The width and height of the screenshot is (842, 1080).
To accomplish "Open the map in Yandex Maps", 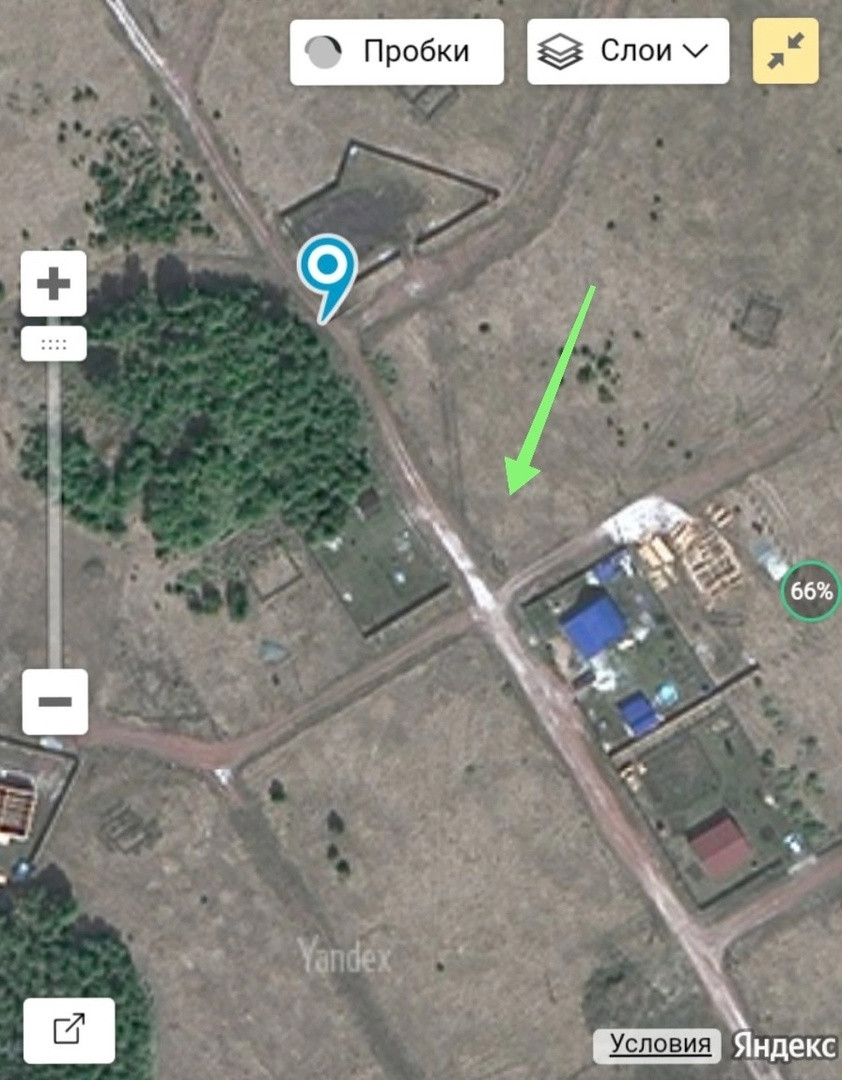I will click(69, 1030).
